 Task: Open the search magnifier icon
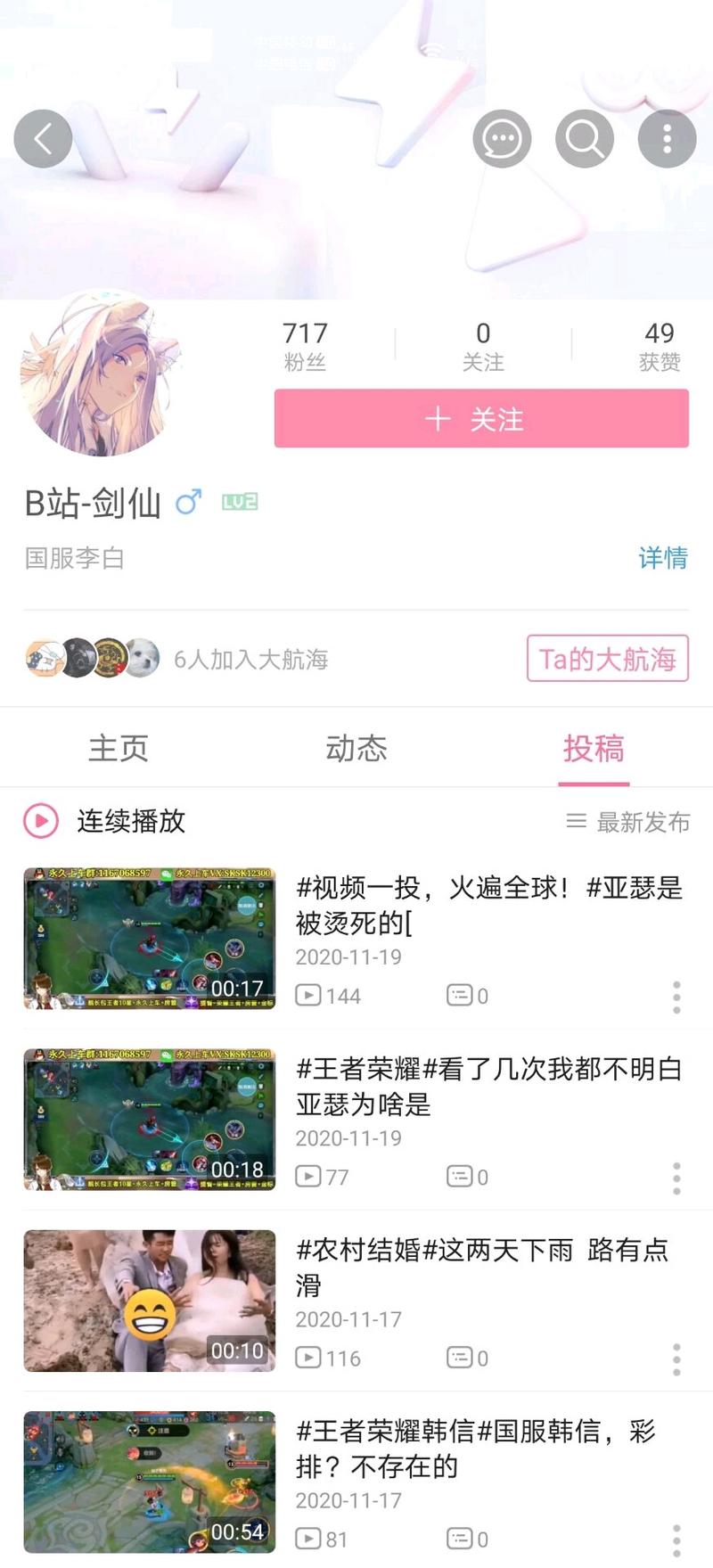coord(585,139)
